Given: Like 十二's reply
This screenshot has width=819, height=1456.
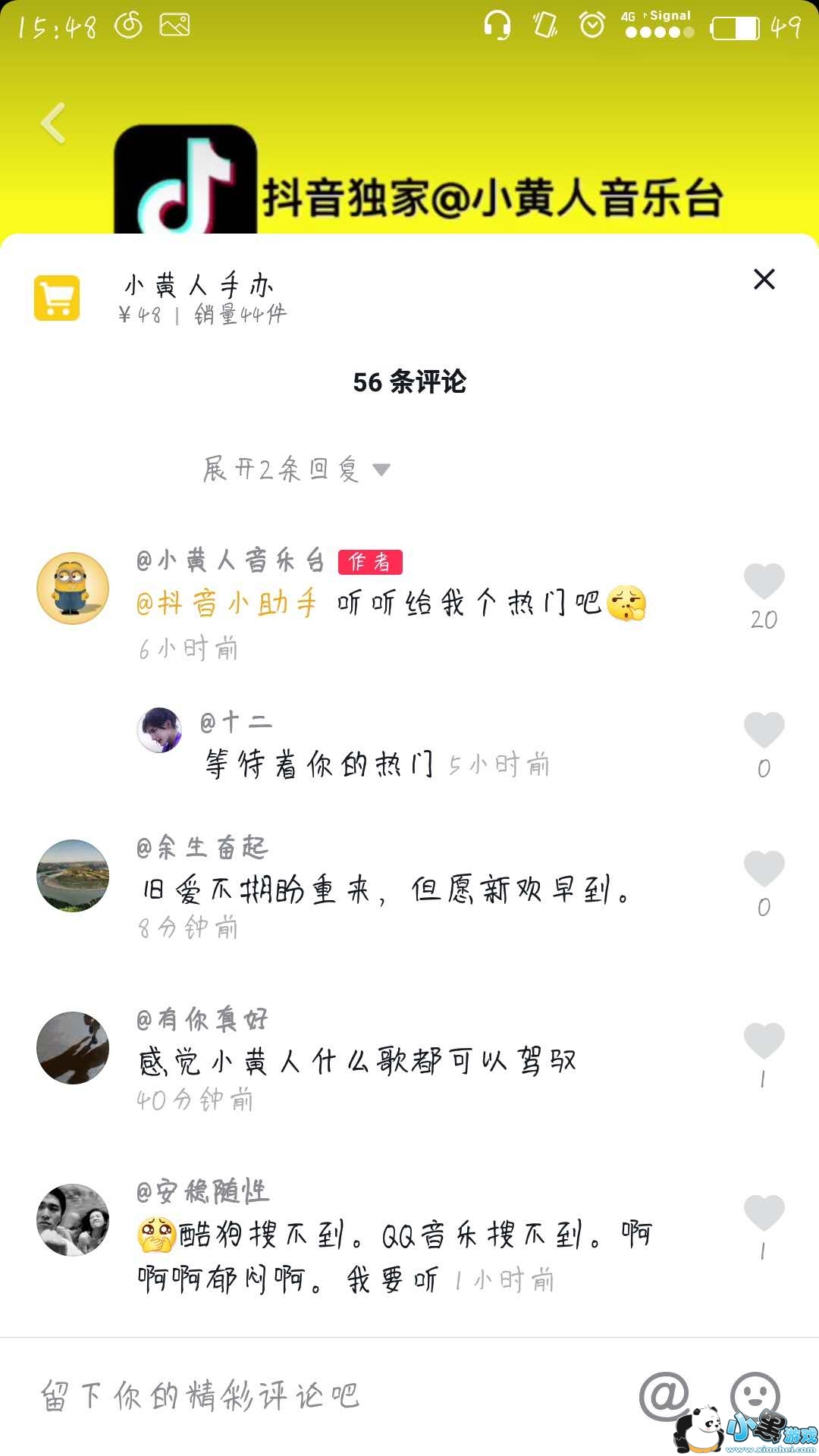Looking at the screenshot, I should (x=764, y=730).
